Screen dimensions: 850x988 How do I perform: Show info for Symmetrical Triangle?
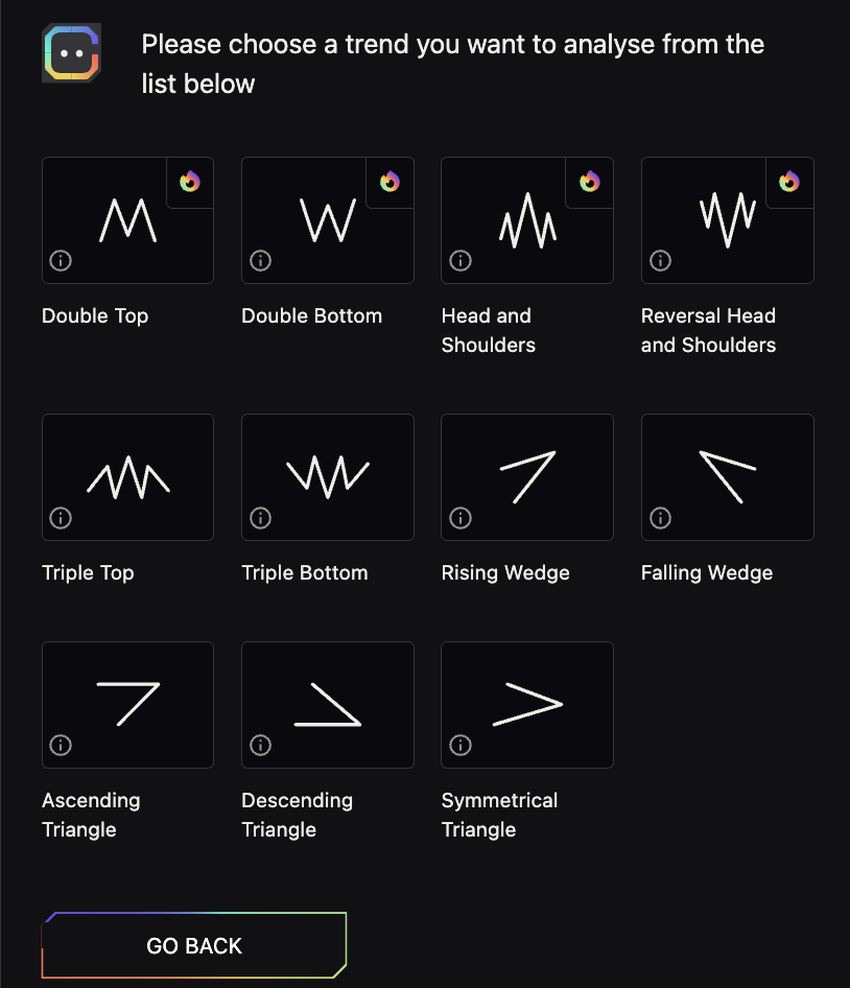point(460,745)
